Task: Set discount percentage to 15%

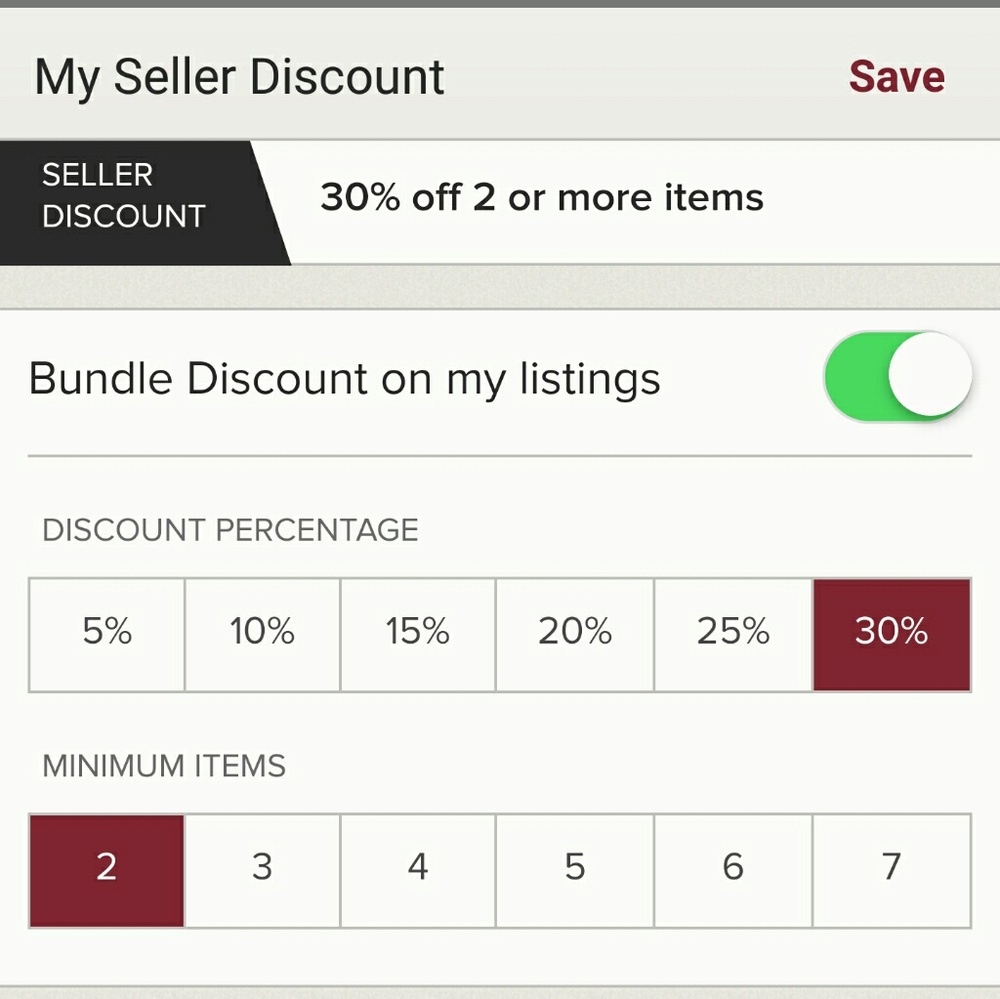Action: 418,634
